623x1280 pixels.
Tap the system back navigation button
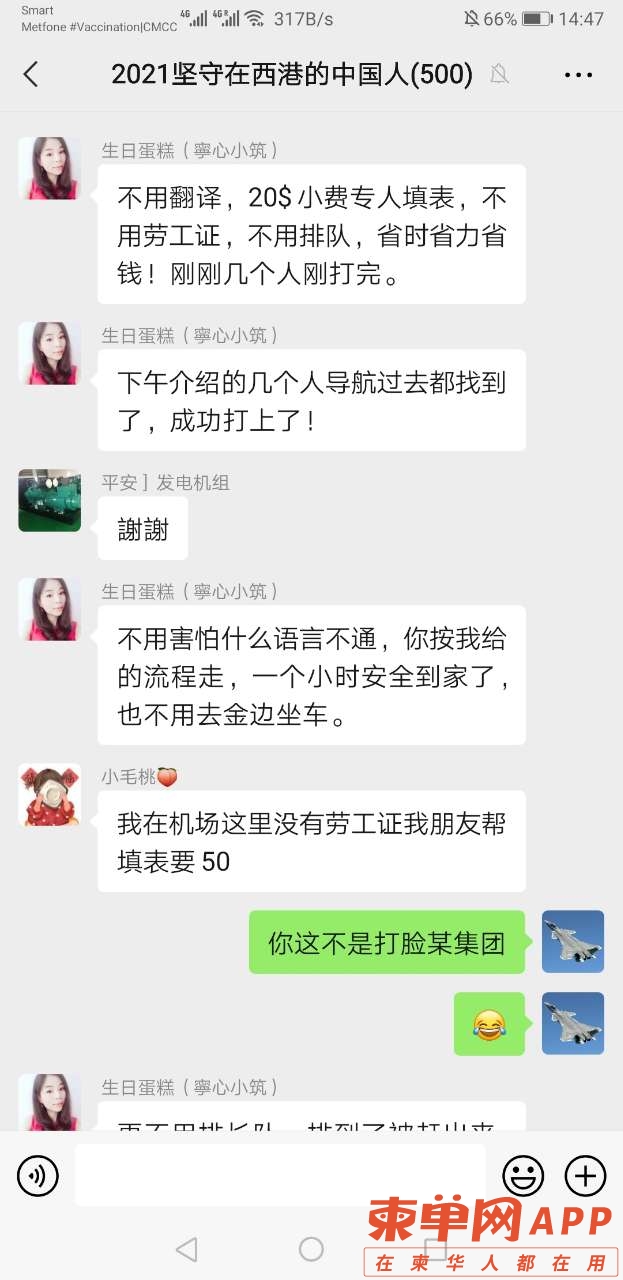pyautogui.click(x=186, y=1249)
